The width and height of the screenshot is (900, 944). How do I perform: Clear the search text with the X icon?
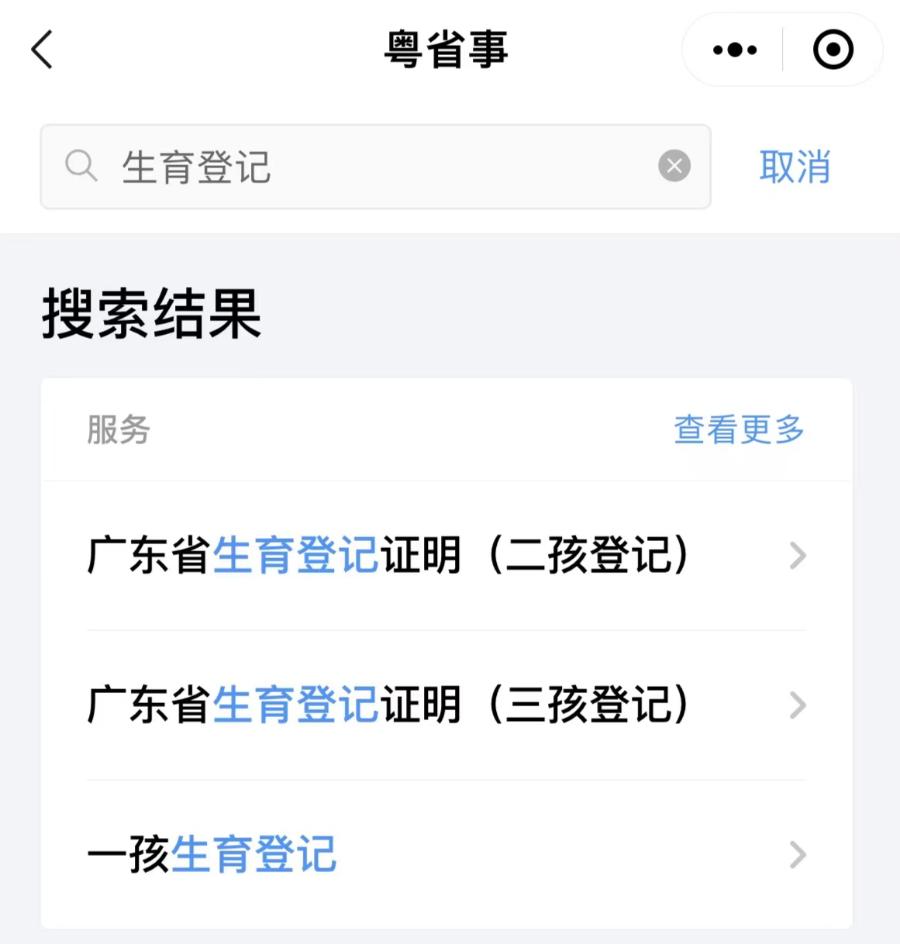coord(674,166)
